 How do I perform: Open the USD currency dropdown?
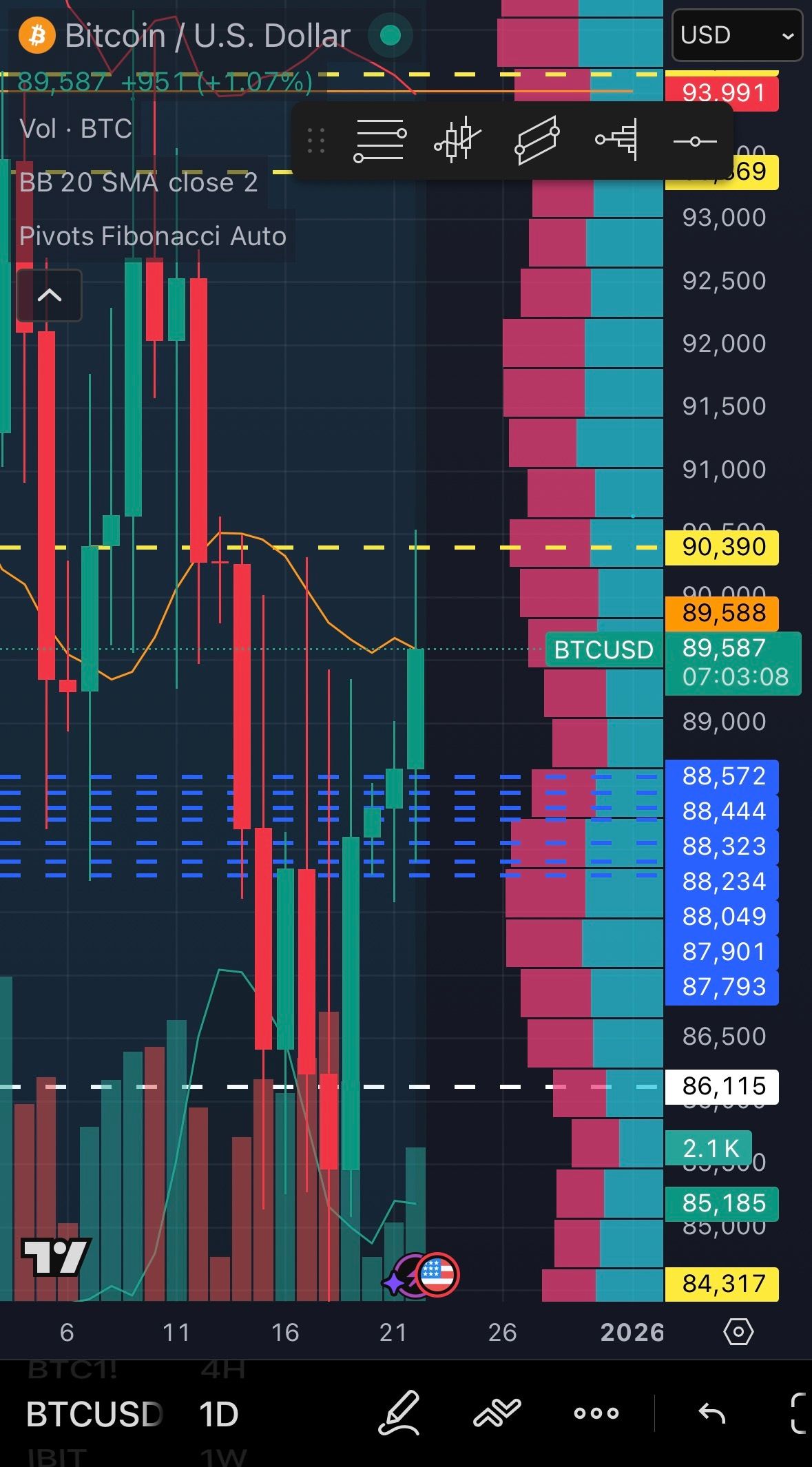(736, 35)
